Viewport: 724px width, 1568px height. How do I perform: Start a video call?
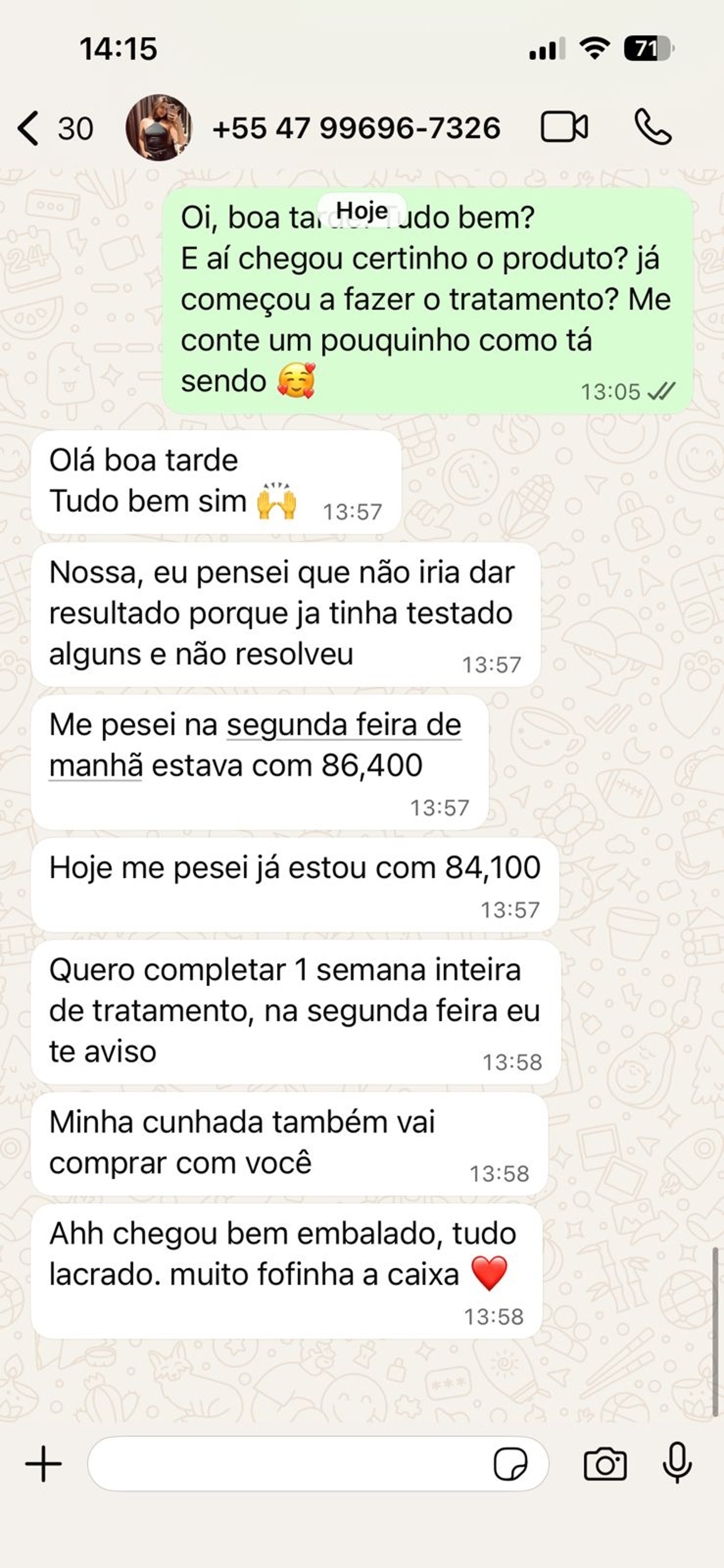[564, 127]
